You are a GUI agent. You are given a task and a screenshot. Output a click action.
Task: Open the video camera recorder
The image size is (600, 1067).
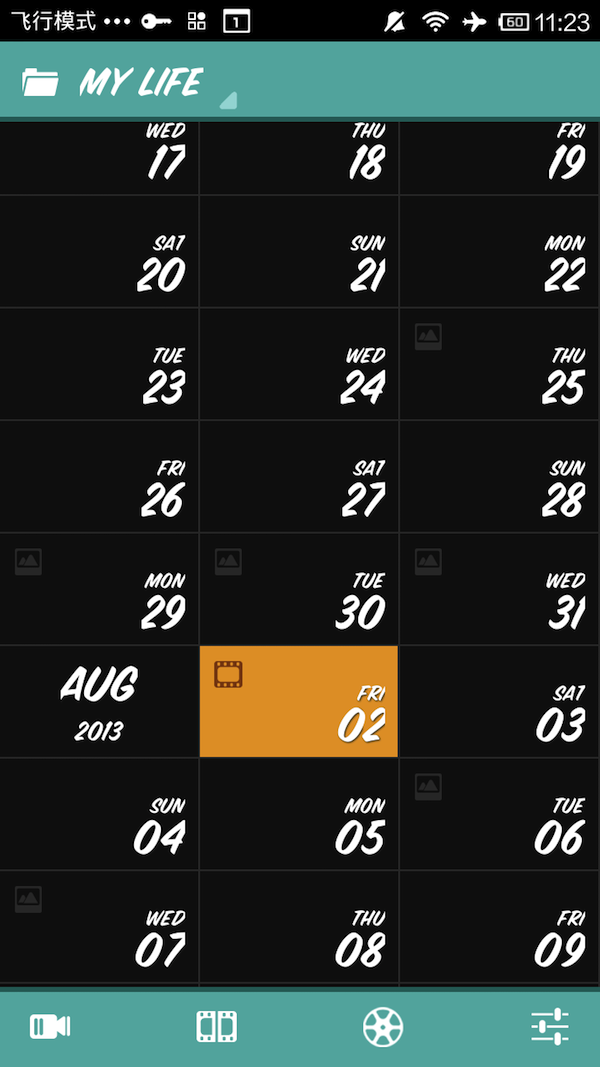click(50, 1027)
